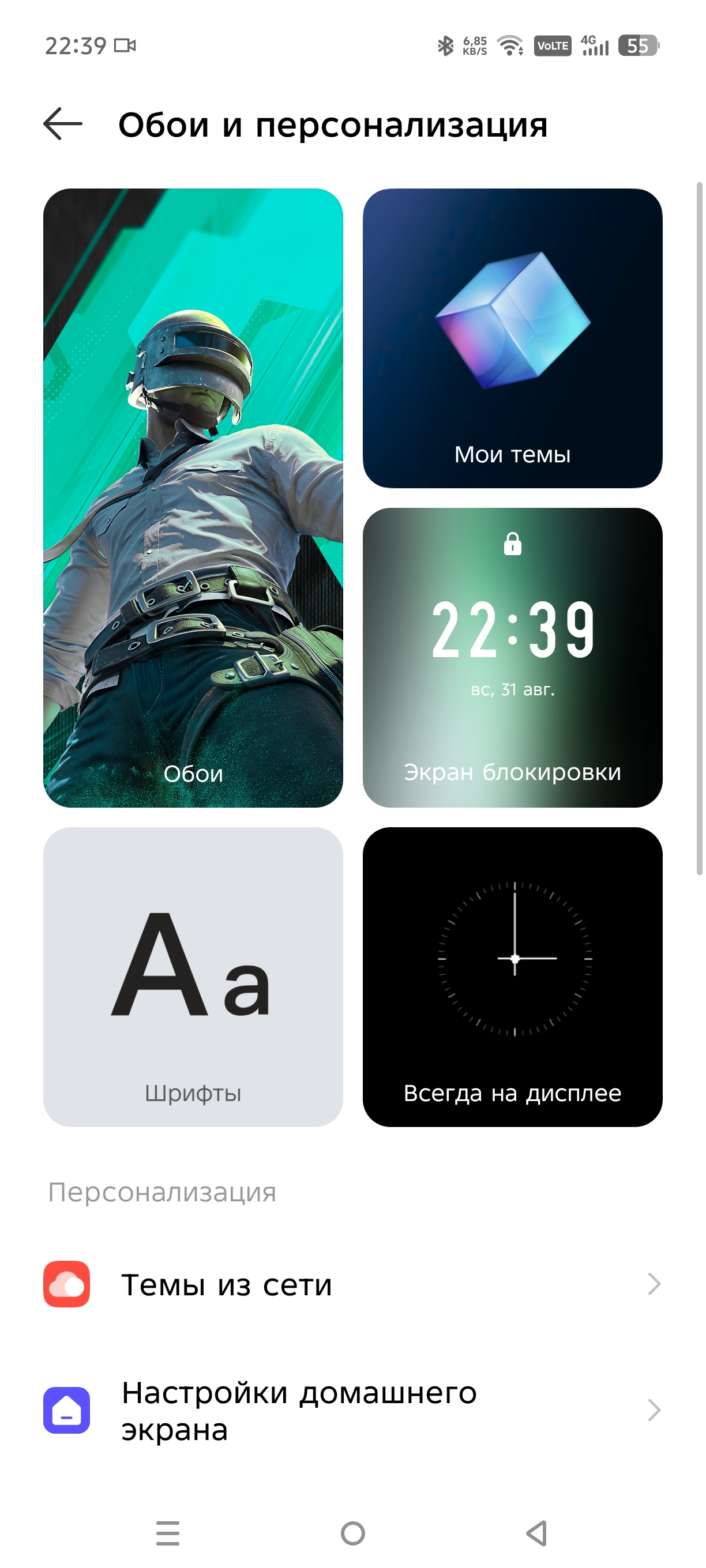Open recent apps from navigation bar

point(167,1533)
